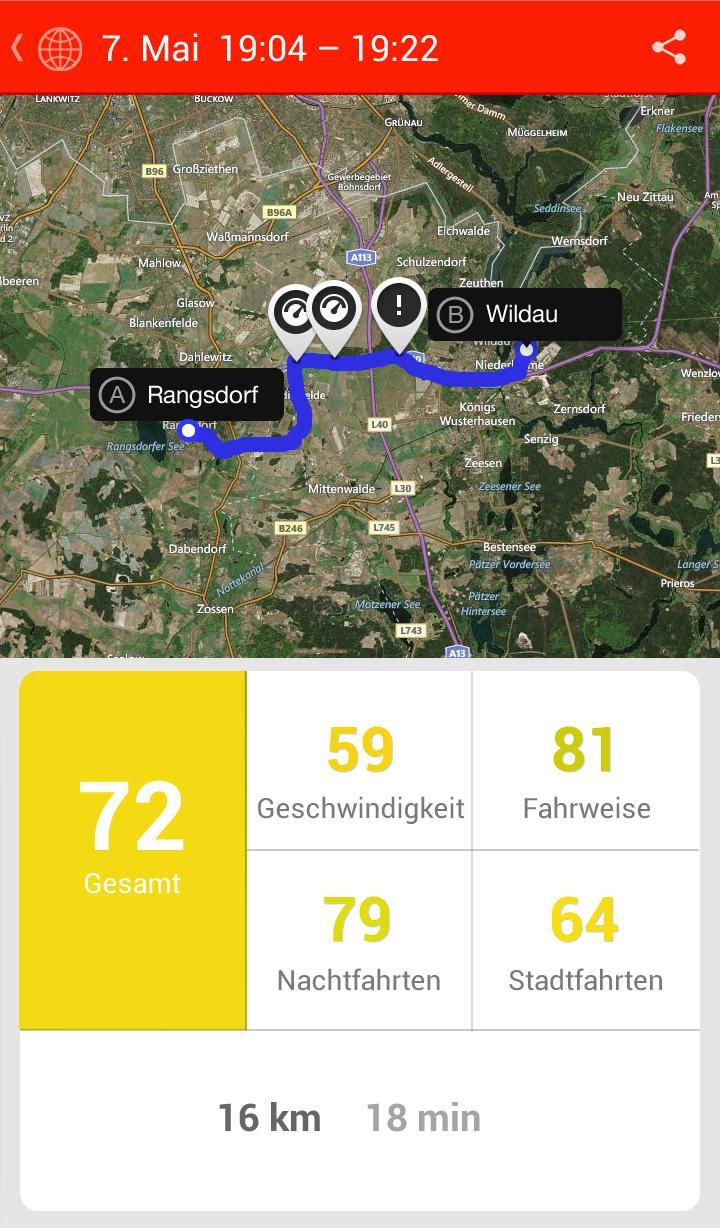Image resolution: width=720 pixels, height=1228 pixels.
Task: Tap the exclamation warning marker on the map
Action: tap(399, 307)
